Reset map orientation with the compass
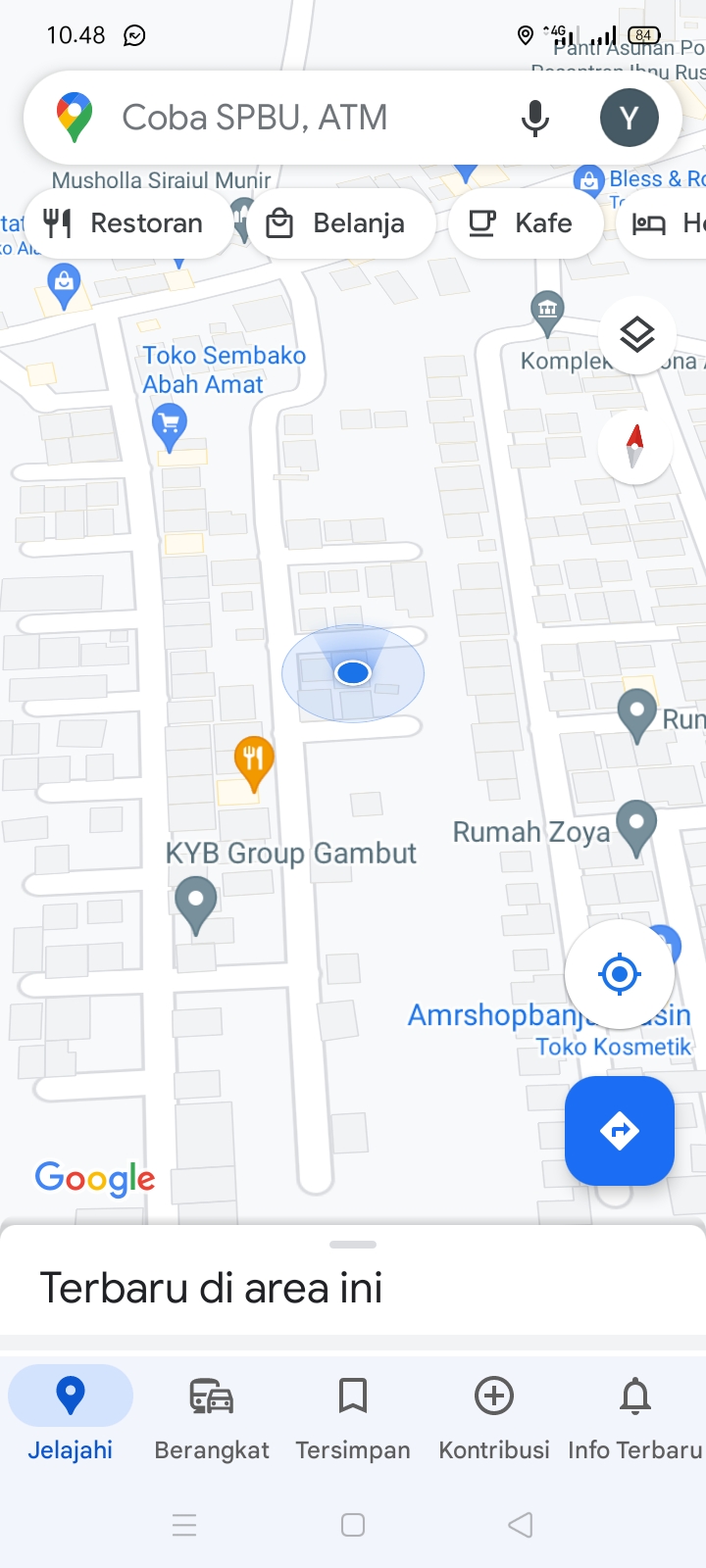The image size is (706, 1568). 634,446
